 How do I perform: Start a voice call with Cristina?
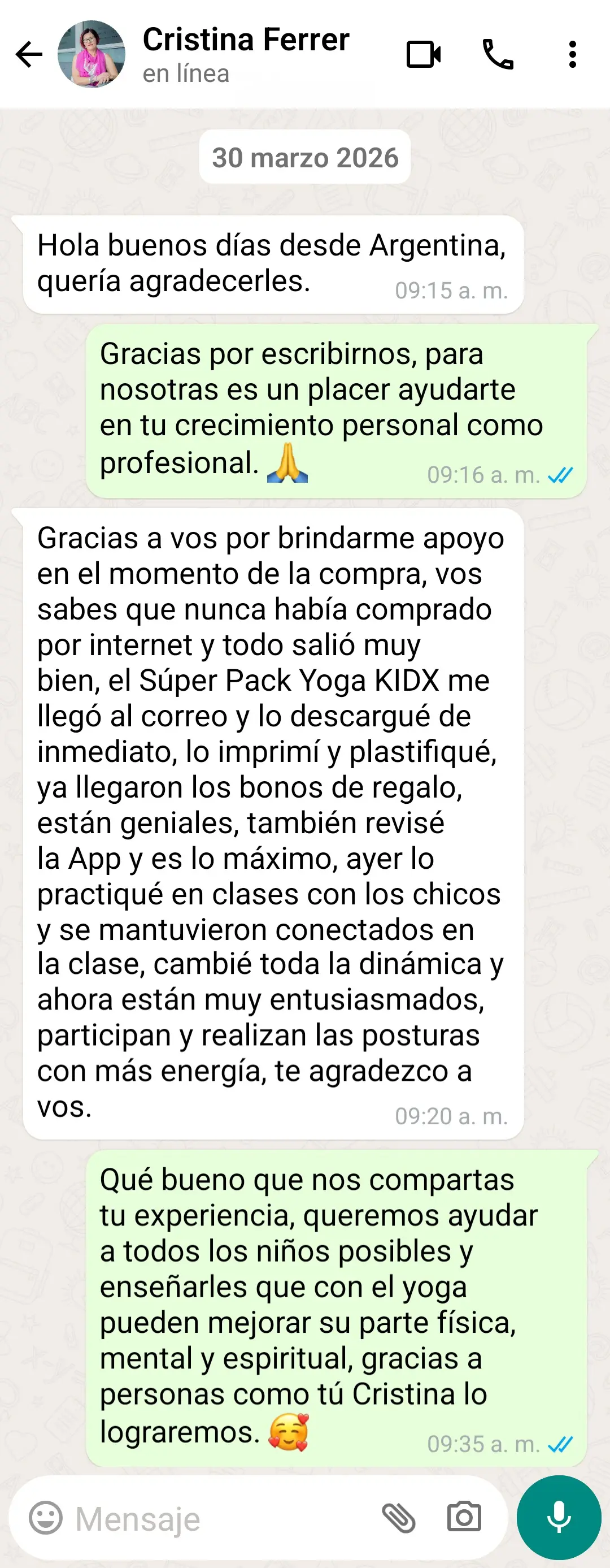click(498, 55)
